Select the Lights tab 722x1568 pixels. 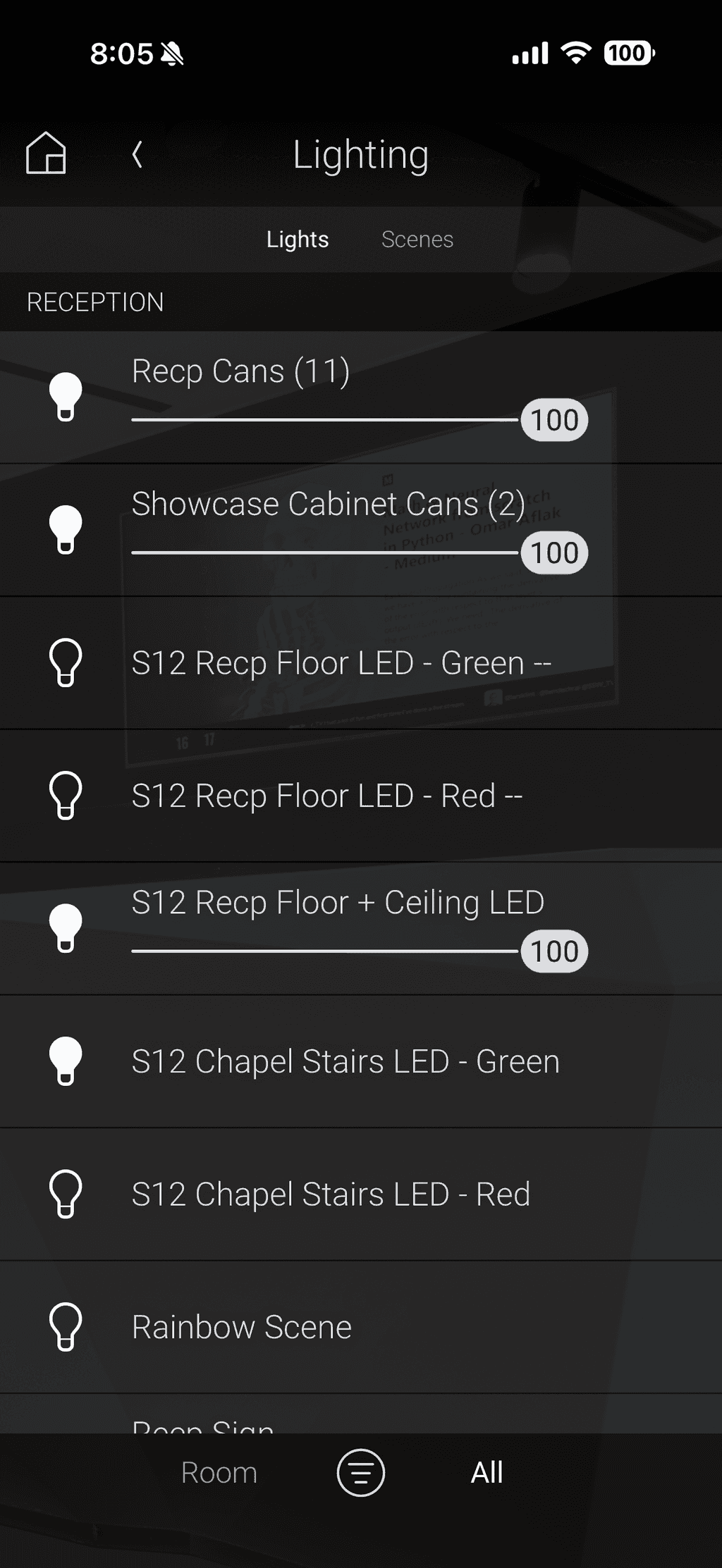click(298, 239)
